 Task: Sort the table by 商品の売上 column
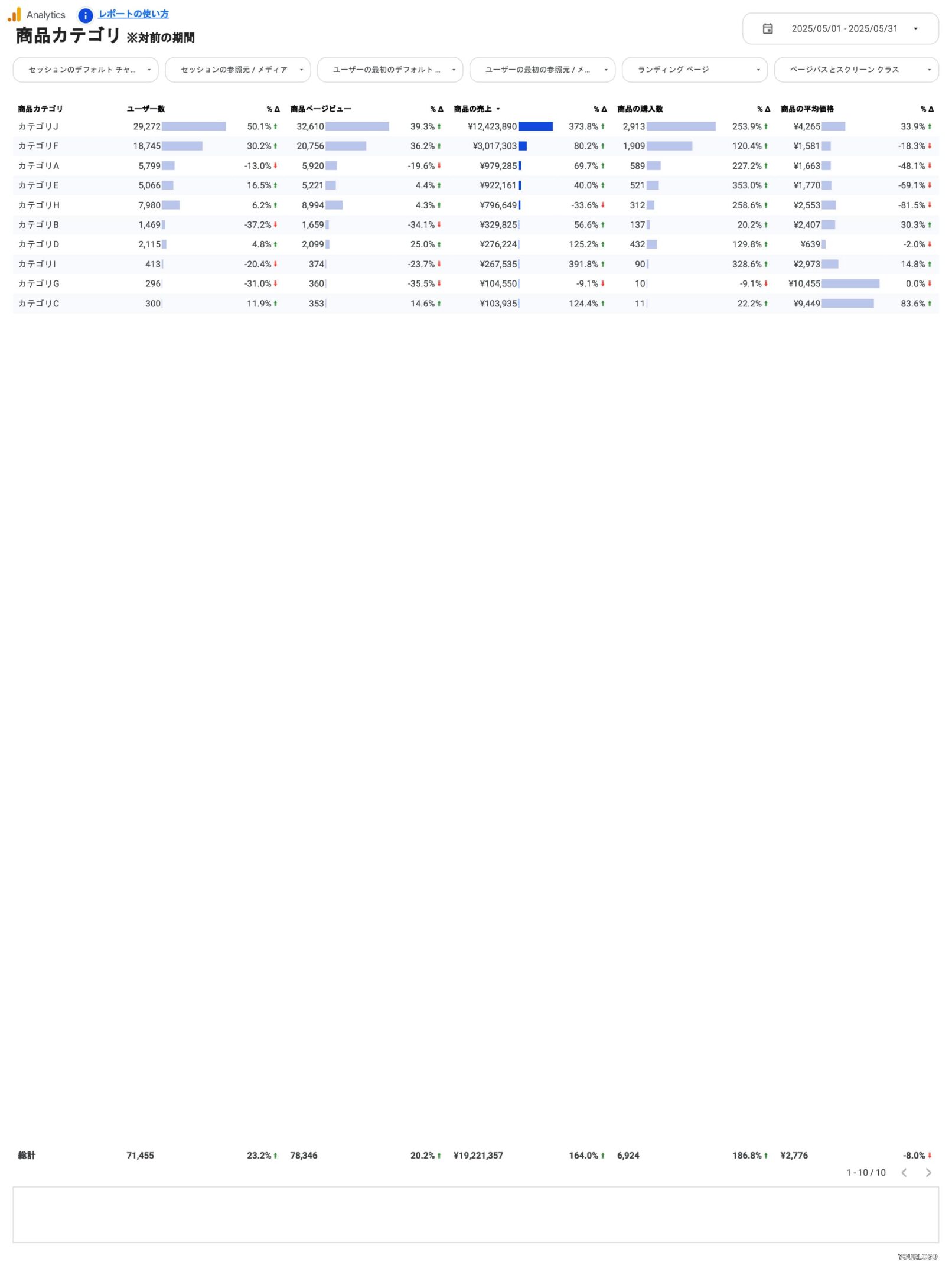[472, 109]
